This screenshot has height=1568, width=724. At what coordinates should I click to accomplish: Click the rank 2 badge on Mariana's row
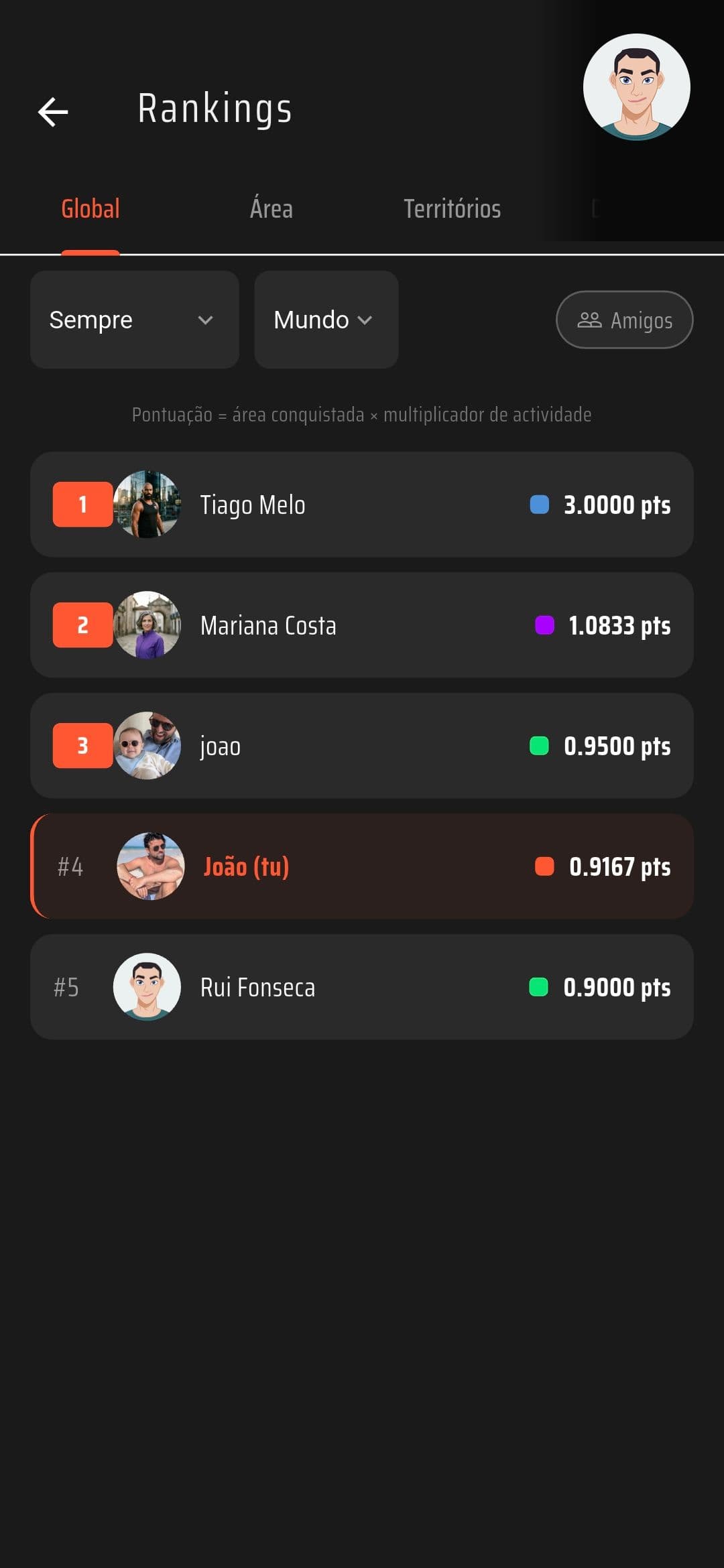click(82, 625)
